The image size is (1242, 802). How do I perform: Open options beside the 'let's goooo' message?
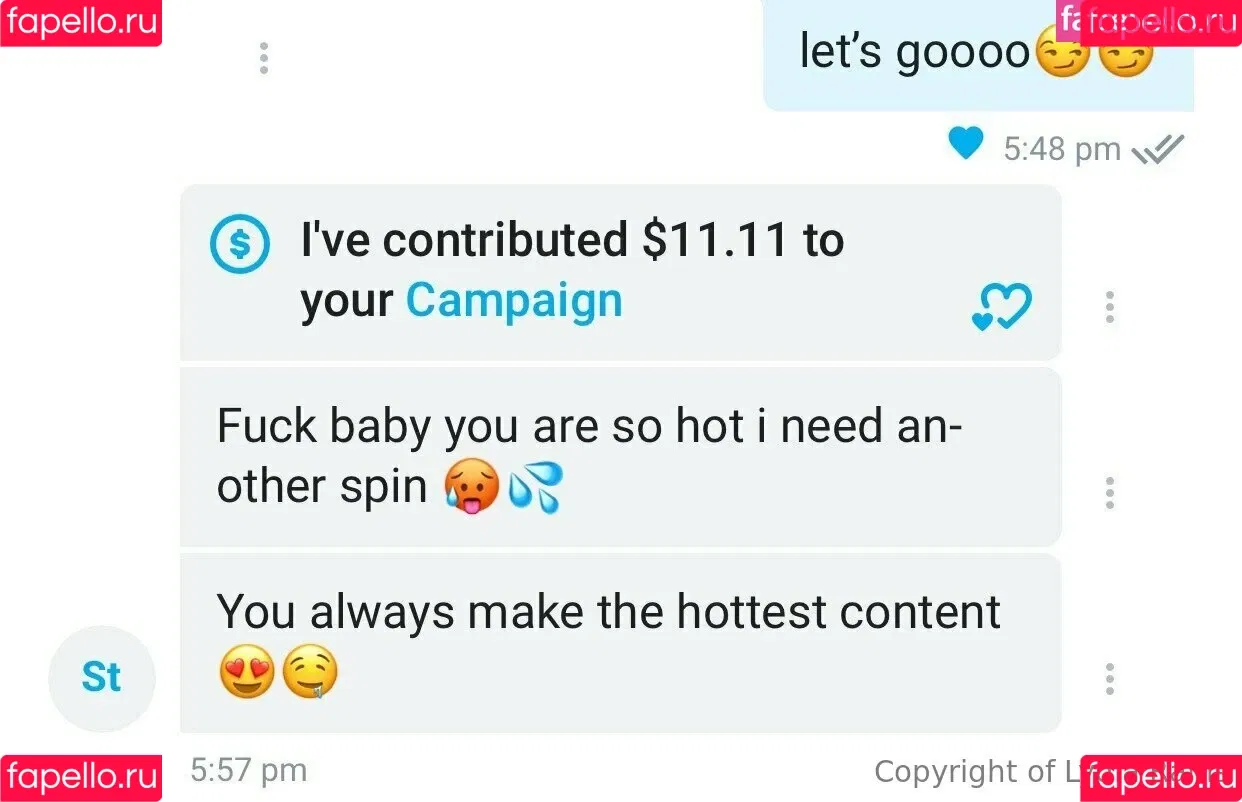click(x=263, y=58)
